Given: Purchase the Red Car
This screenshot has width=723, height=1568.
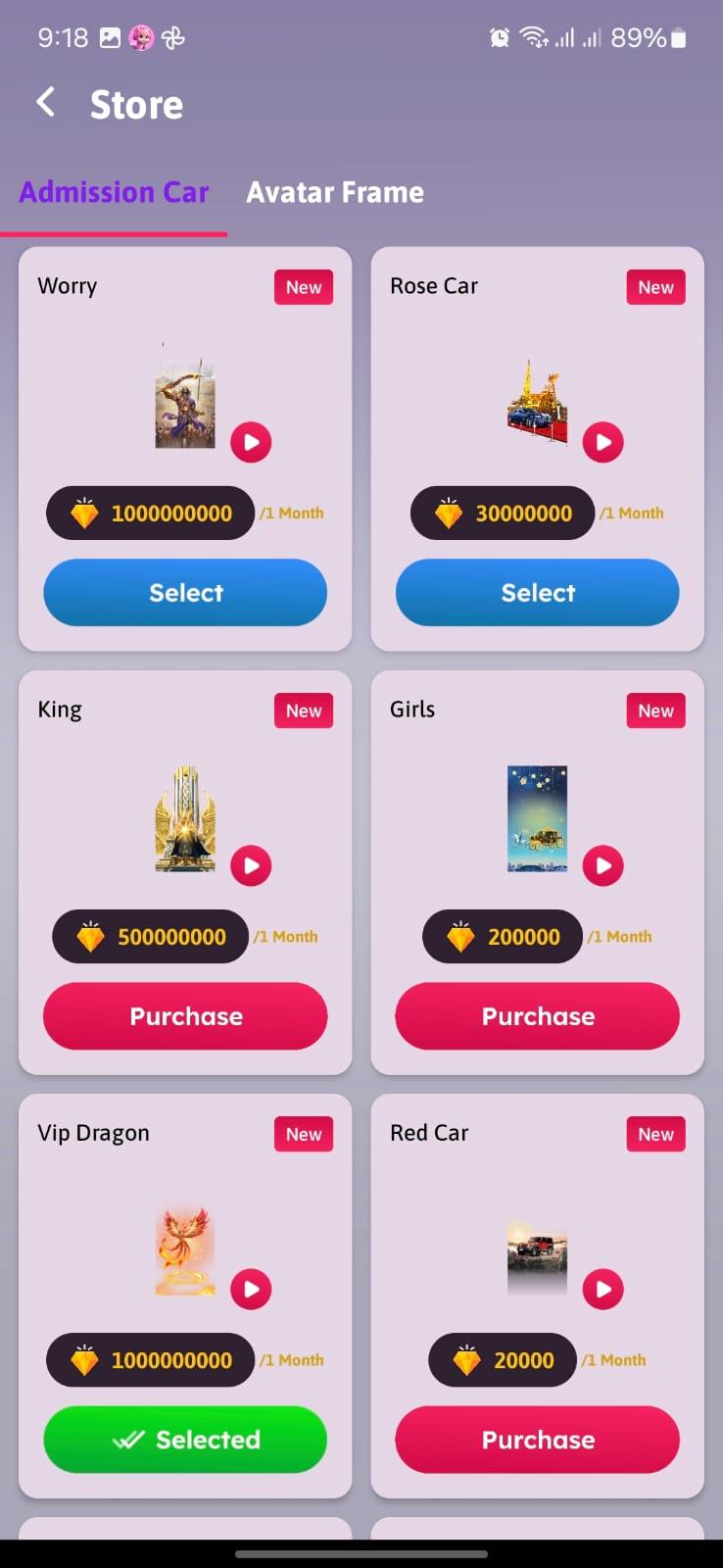Looking at the screenshot, I should click(537, 1440).
